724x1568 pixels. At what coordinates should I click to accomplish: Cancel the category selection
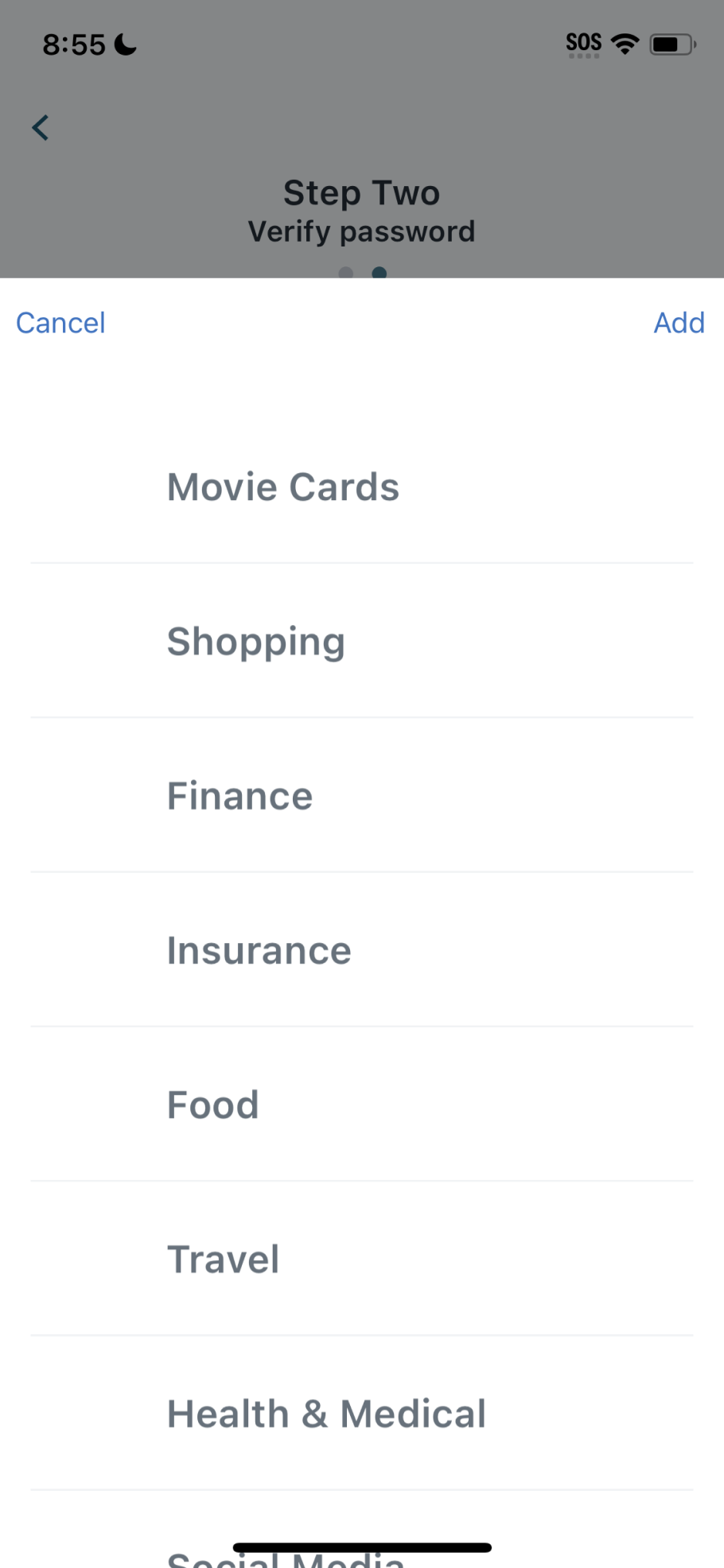click(x=60, y=323)
